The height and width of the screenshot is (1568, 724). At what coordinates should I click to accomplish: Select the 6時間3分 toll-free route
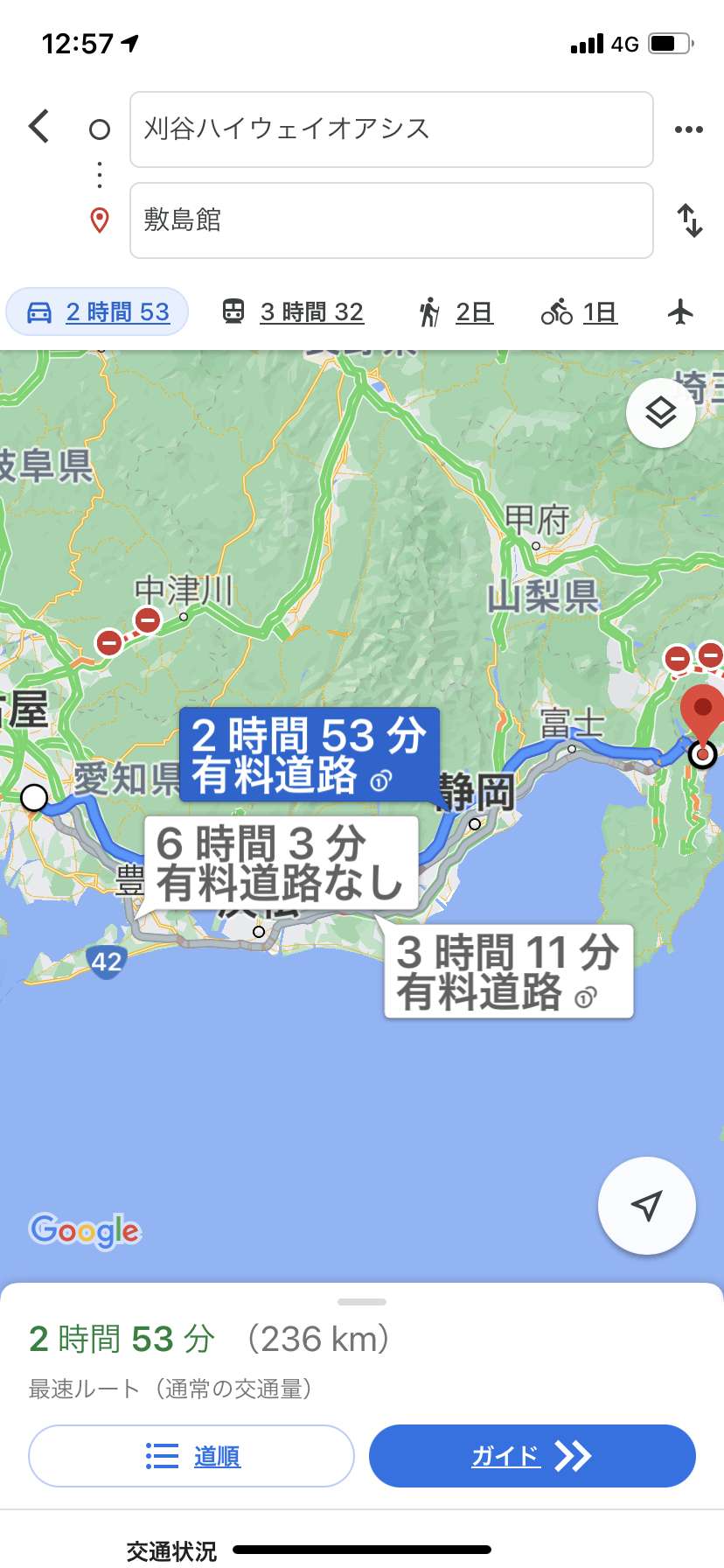click(280, 863)
